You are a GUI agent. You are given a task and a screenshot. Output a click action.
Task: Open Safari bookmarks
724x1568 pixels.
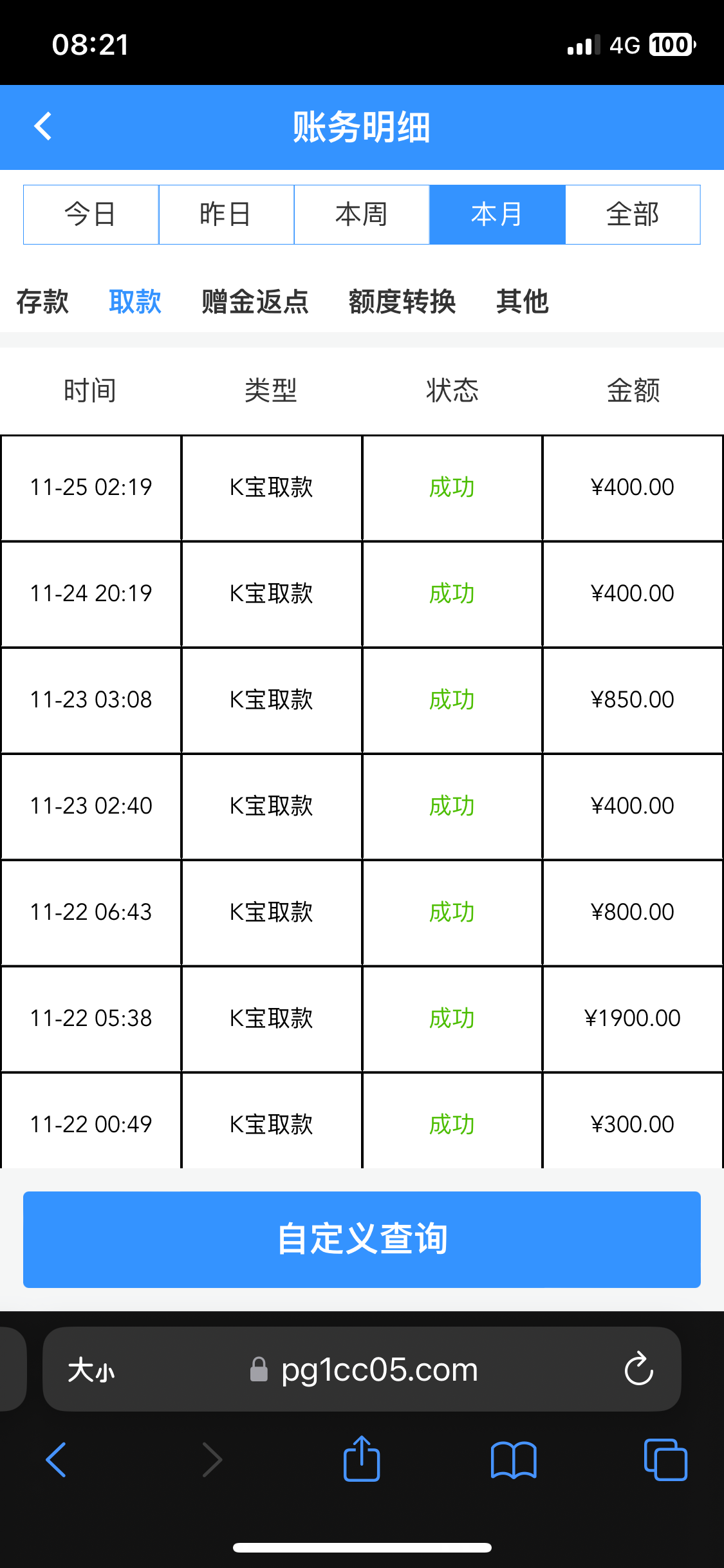(513, 1459)
